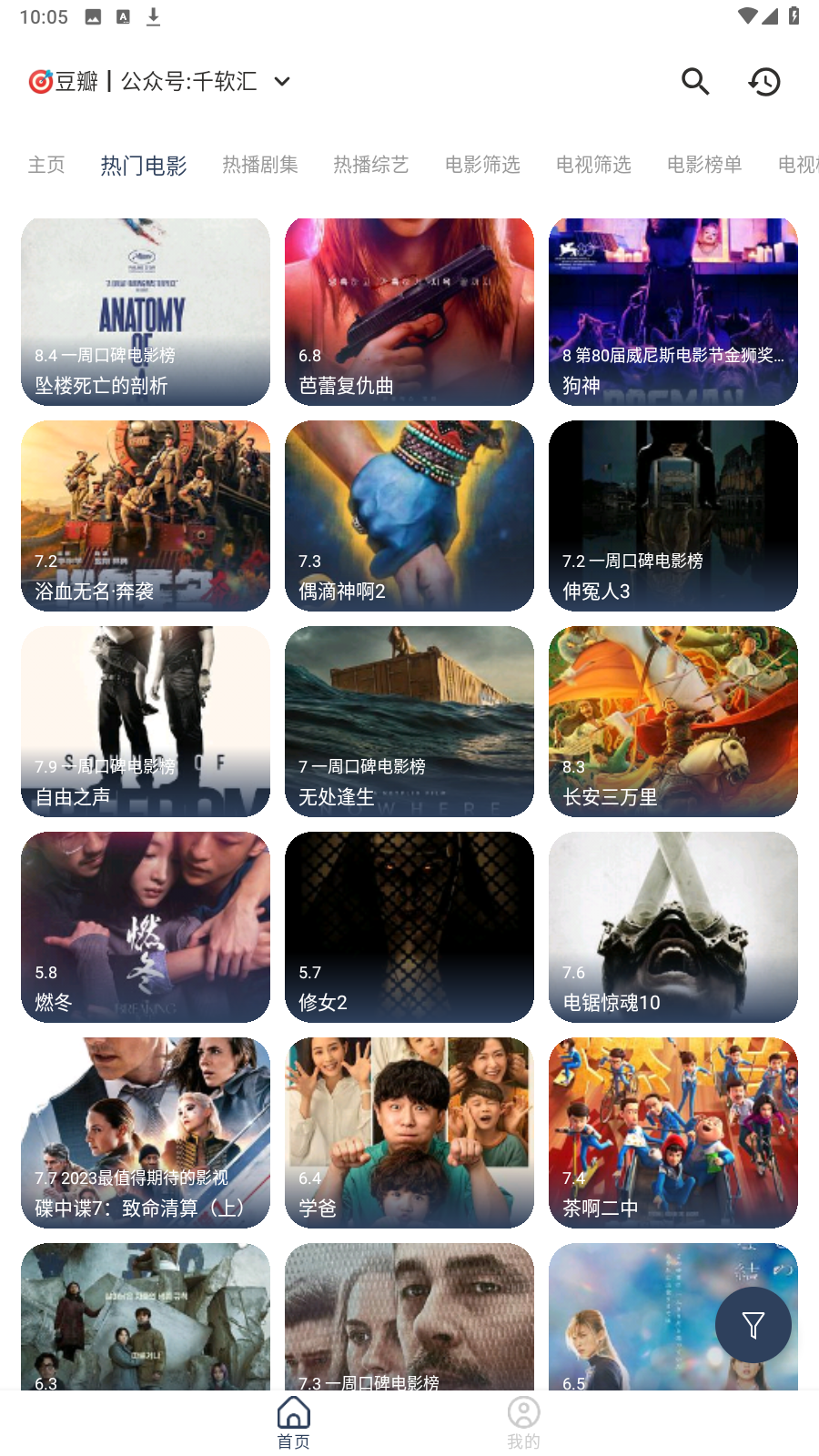Tap the floating filter button

tap(753, 1325)
